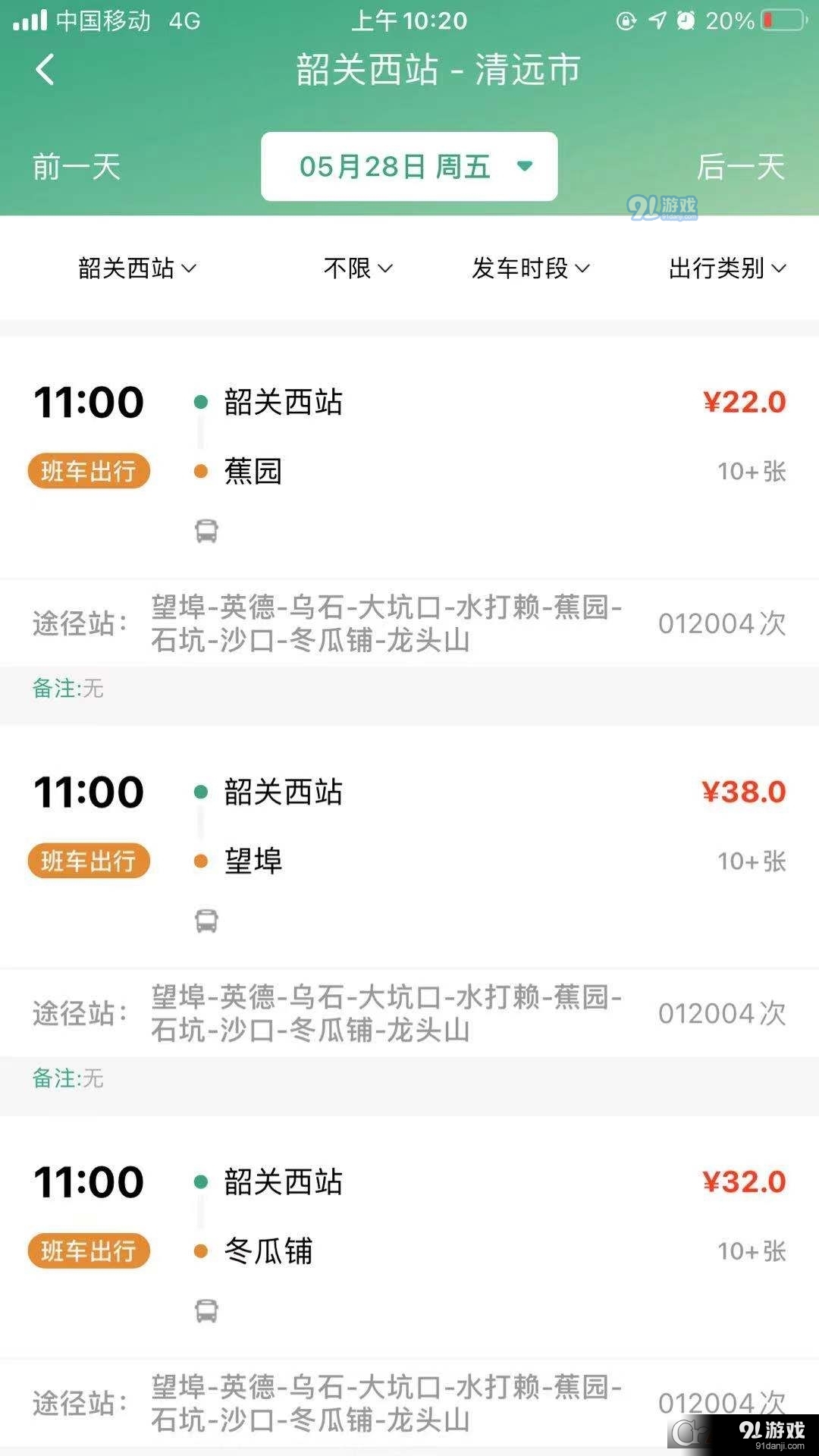Click the bus icon on the 蕉园 trip
Image resolution: width=819 pixels, height=1456 pixels.
206,531
